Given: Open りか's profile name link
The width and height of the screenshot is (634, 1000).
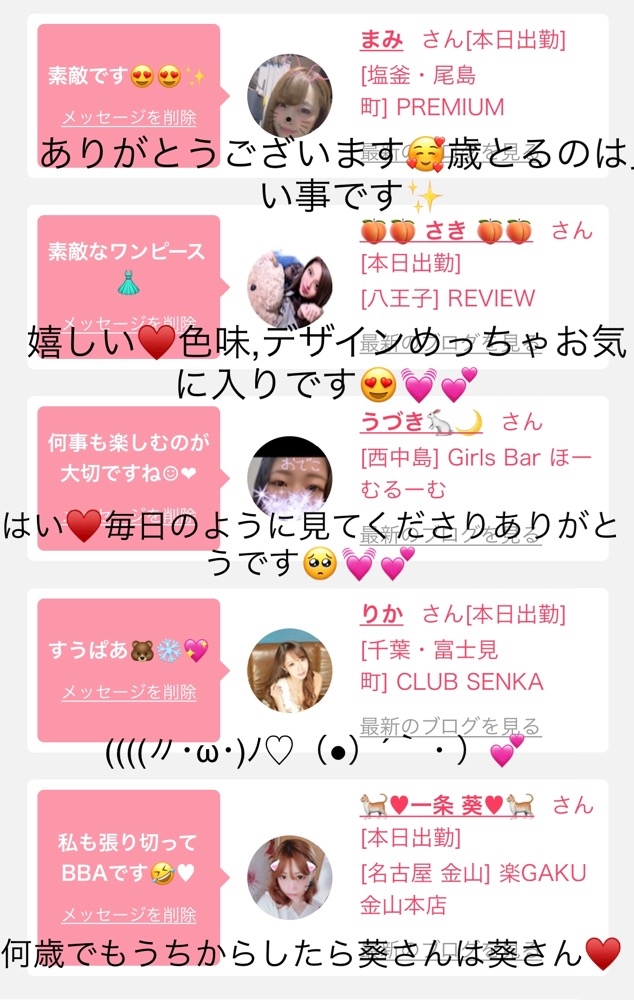Looking at the screenshot, I should coord(381,614).
